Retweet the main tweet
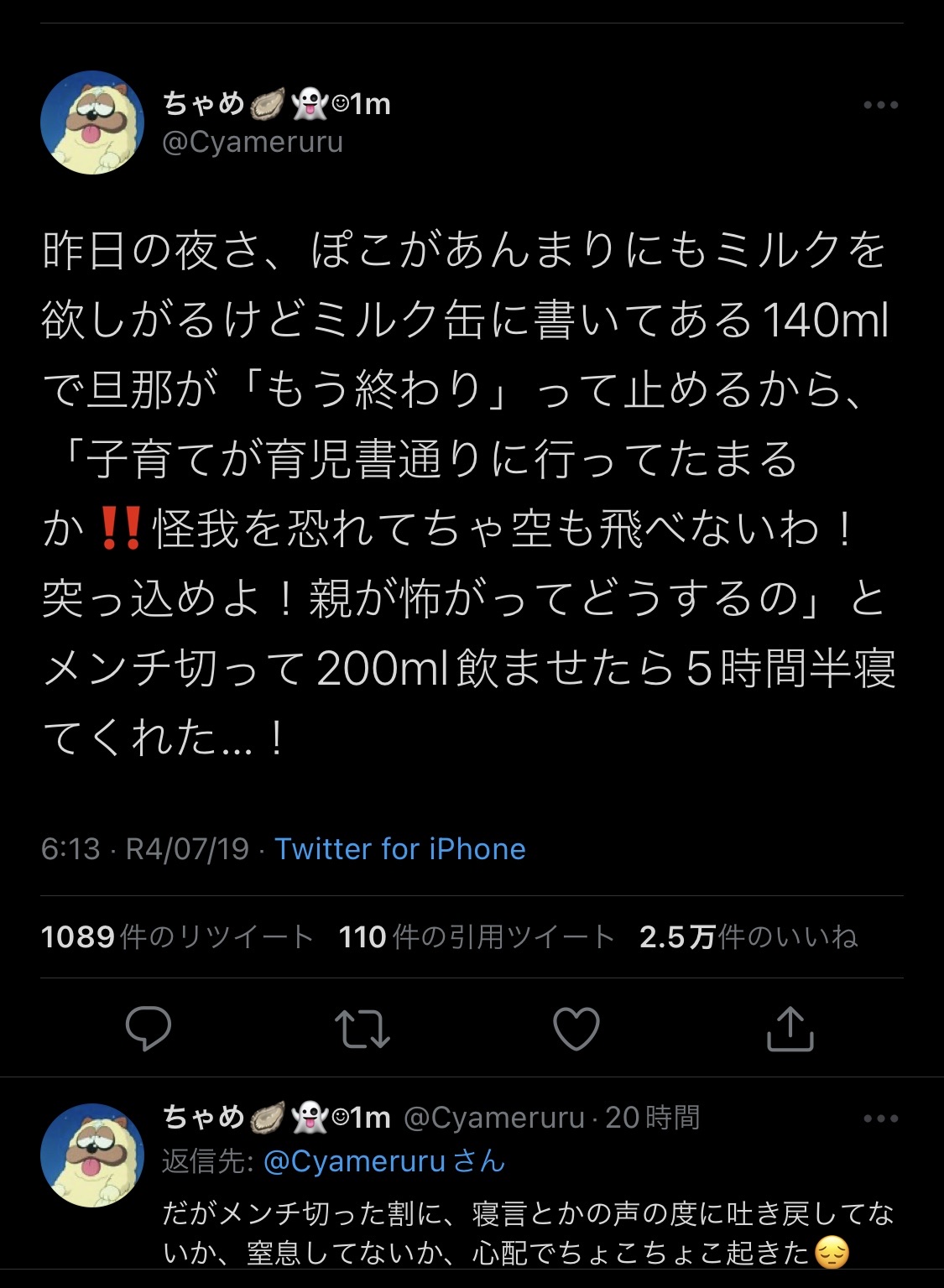Viewport: 944px width, 1288px height. pyautogui.click(x=362, y=1029)
